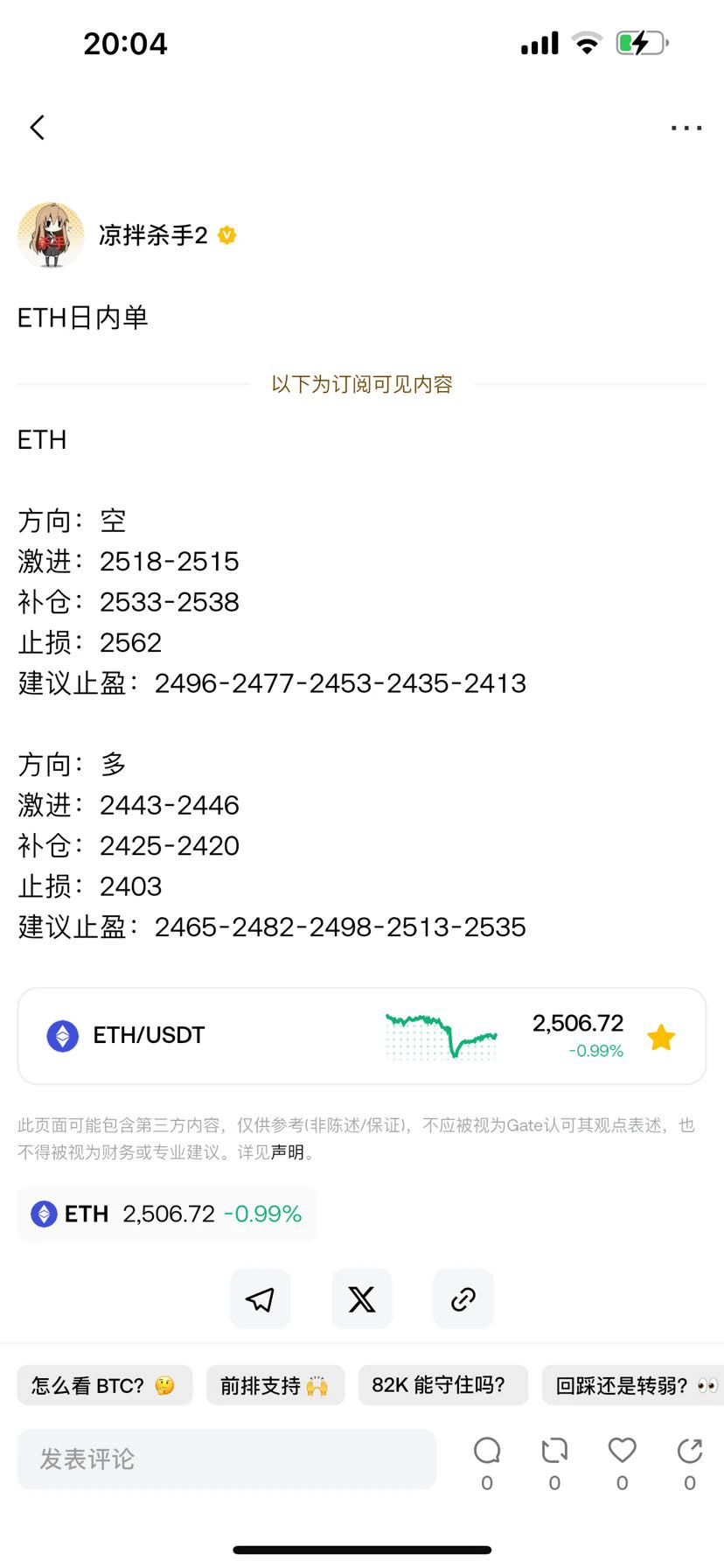This screenshot has height=1568, width=724.
Task: Open the profile of 凉拌杀手2
Action: (x=51, y=235)
